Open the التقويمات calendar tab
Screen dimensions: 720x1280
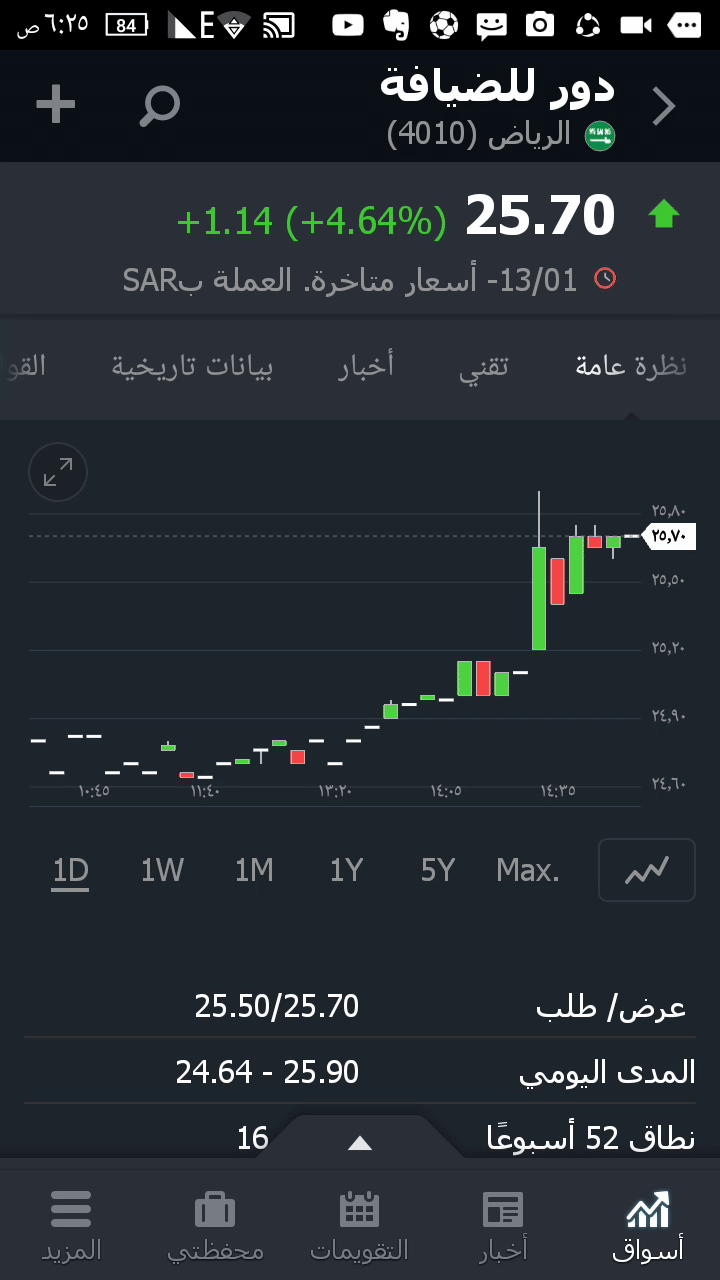tap(359, 1225)
